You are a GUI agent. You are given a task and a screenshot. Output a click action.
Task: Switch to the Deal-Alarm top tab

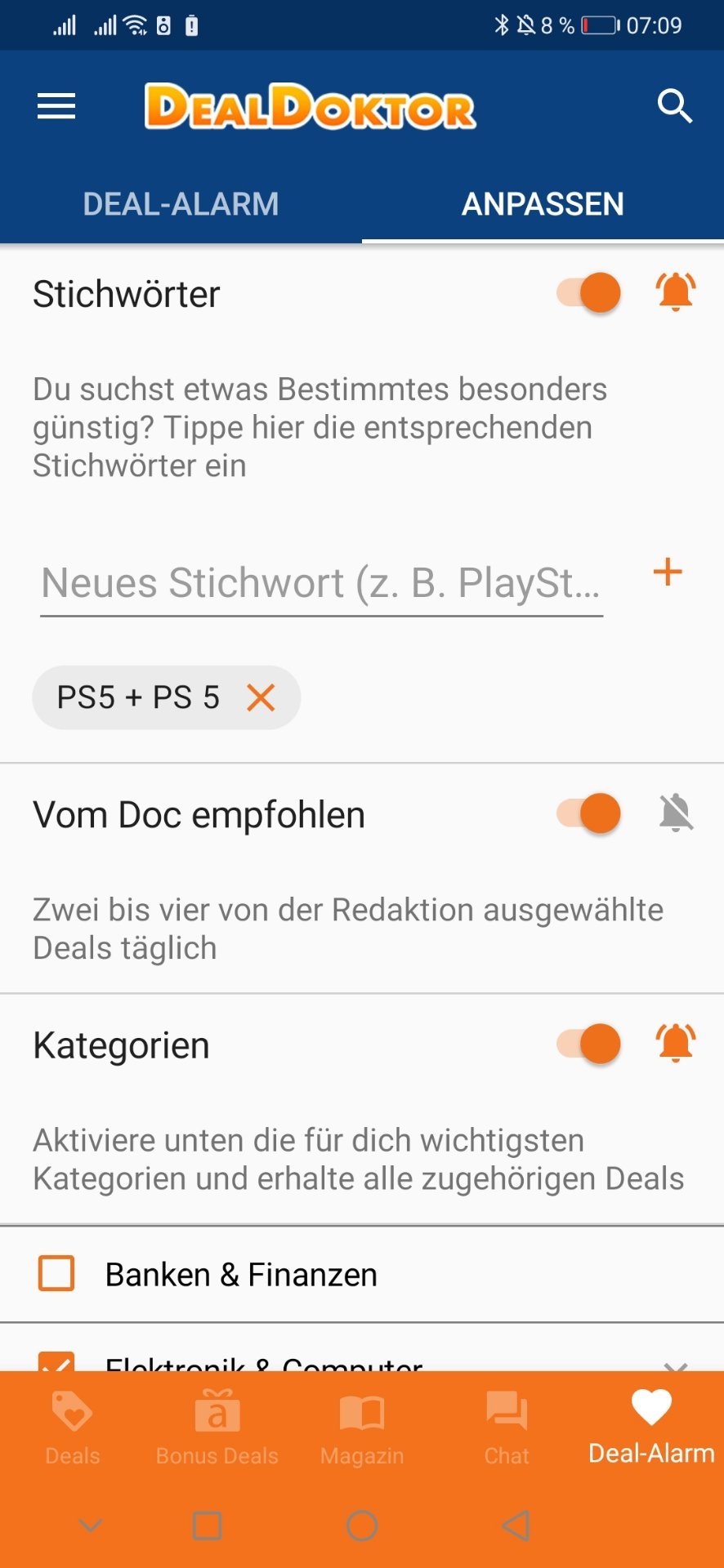tap(181, 203)
